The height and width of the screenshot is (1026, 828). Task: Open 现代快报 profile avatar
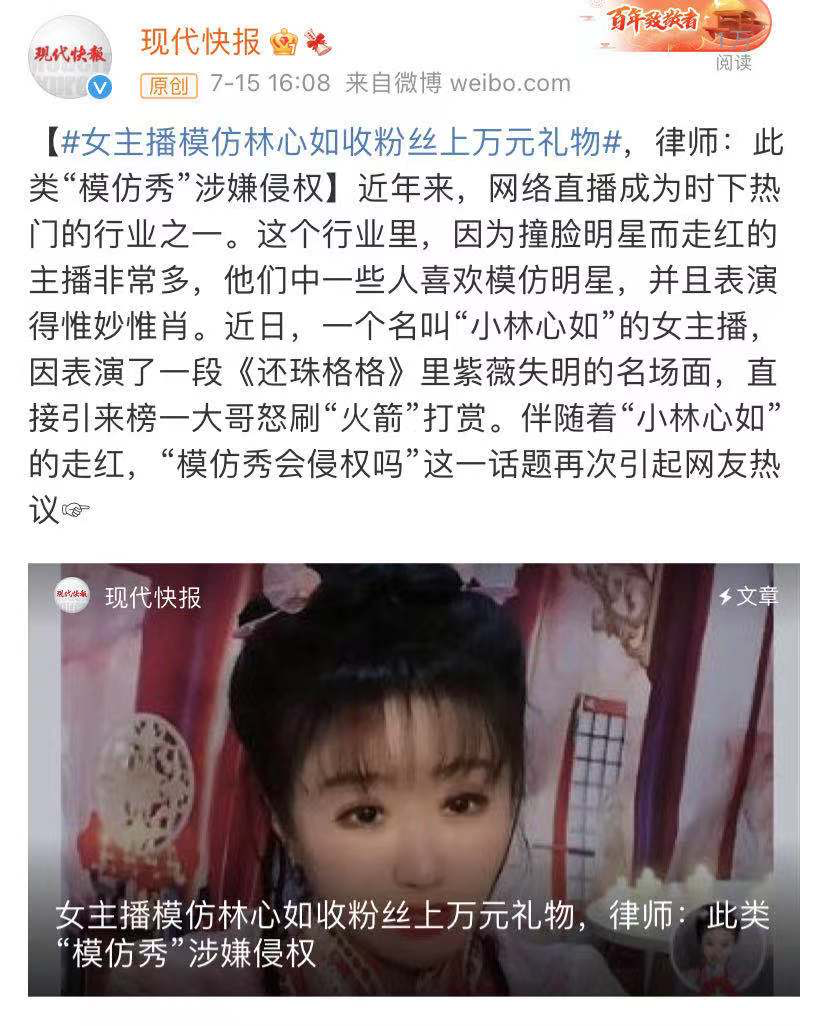point(69,56)
